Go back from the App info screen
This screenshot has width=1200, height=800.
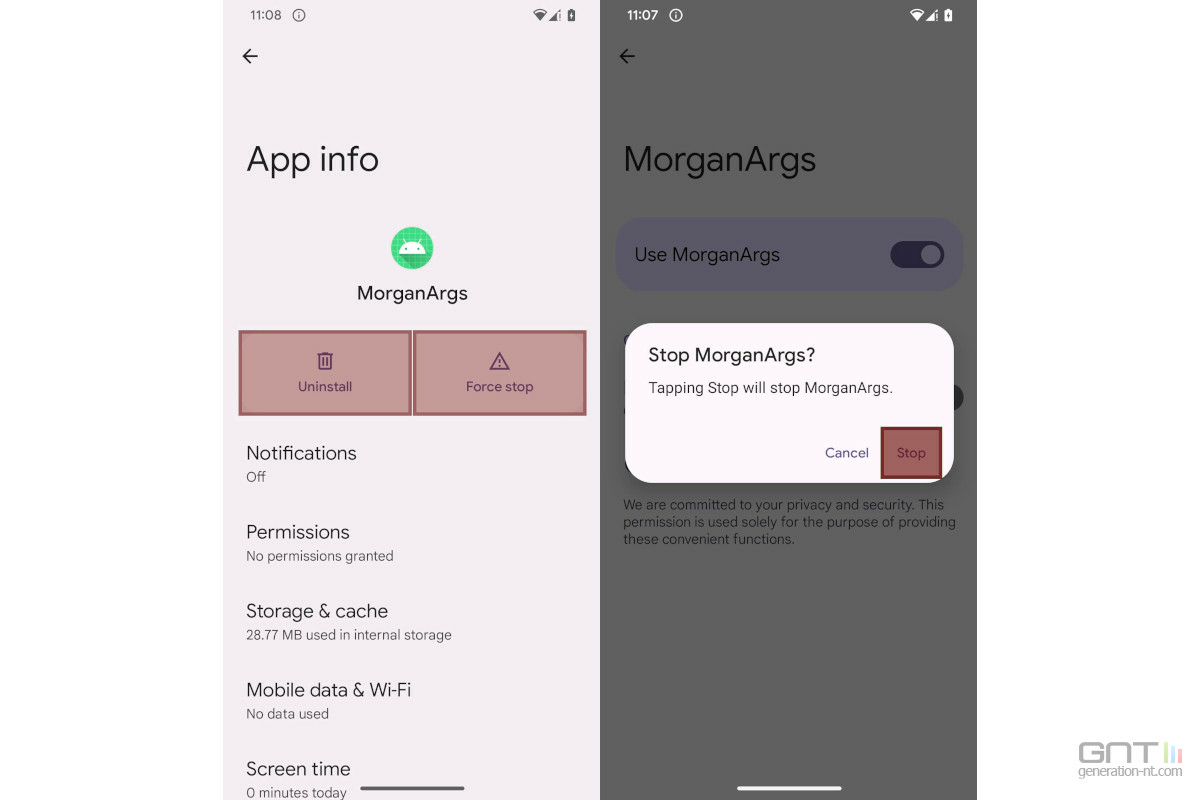pos(250,56)
